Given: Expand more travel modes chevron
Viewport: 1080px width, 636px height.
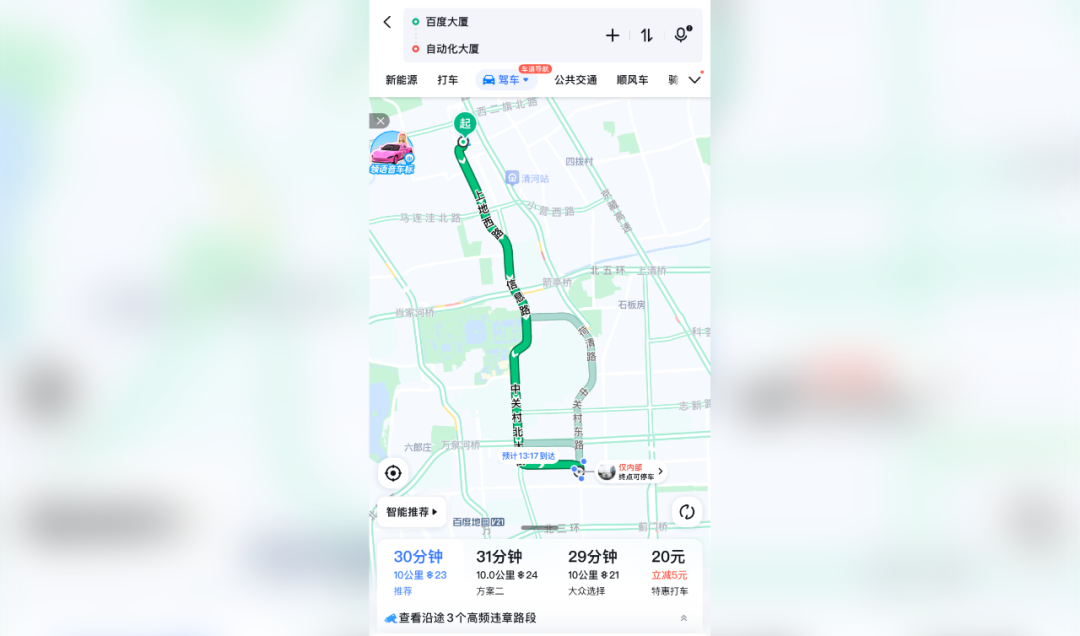Looking at the screenshot, I should point(694,80).
